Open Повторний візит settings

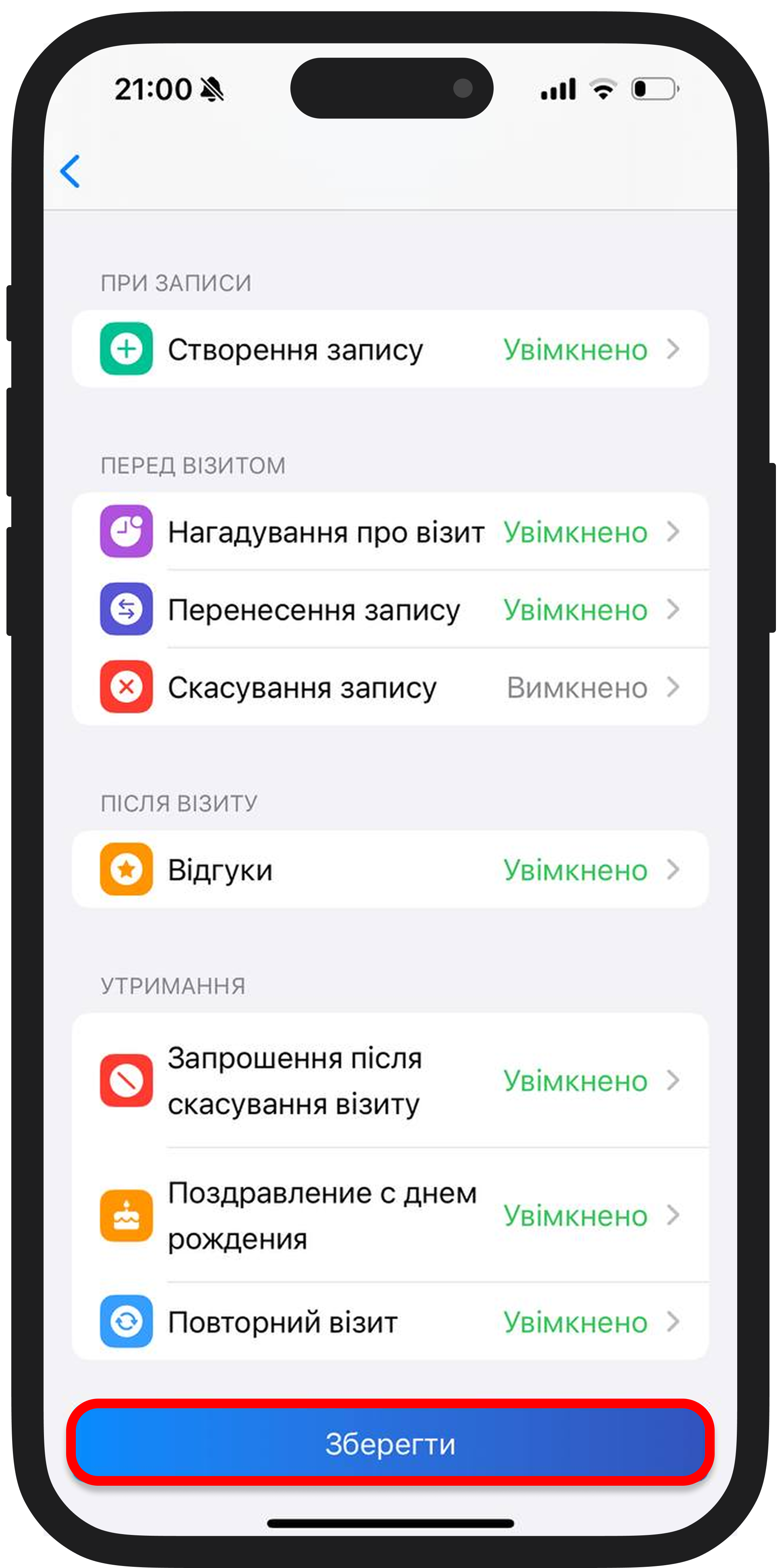click(390, 1322)
